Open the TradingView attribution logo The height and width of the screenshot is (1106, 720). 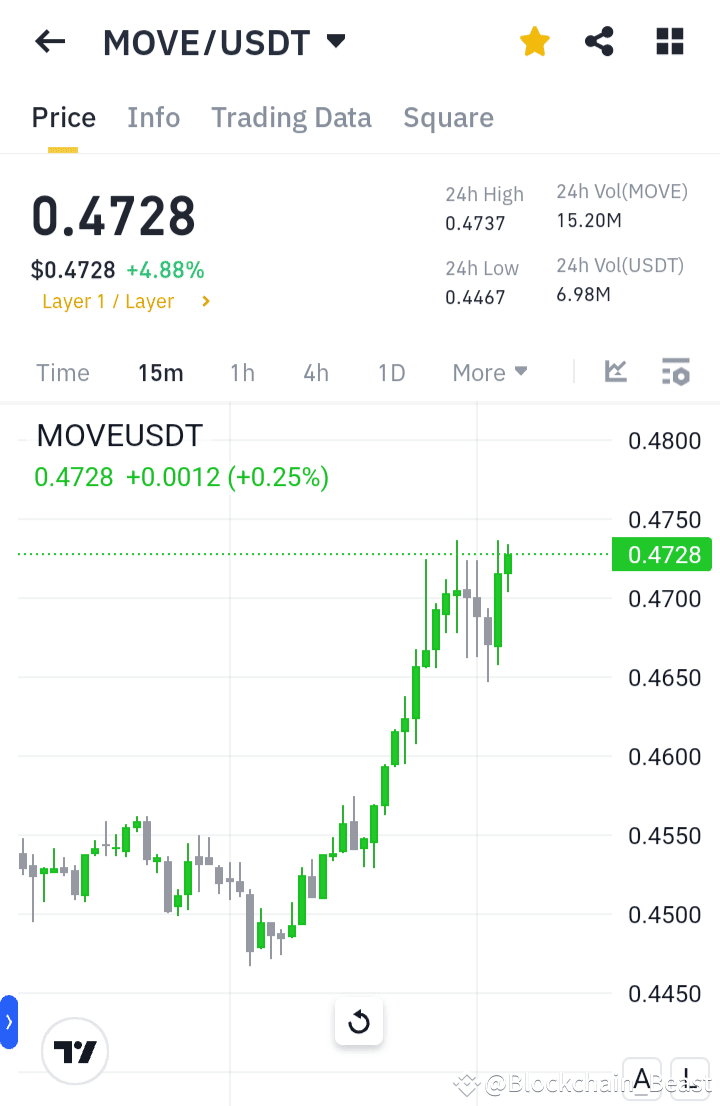point(74,1051)
